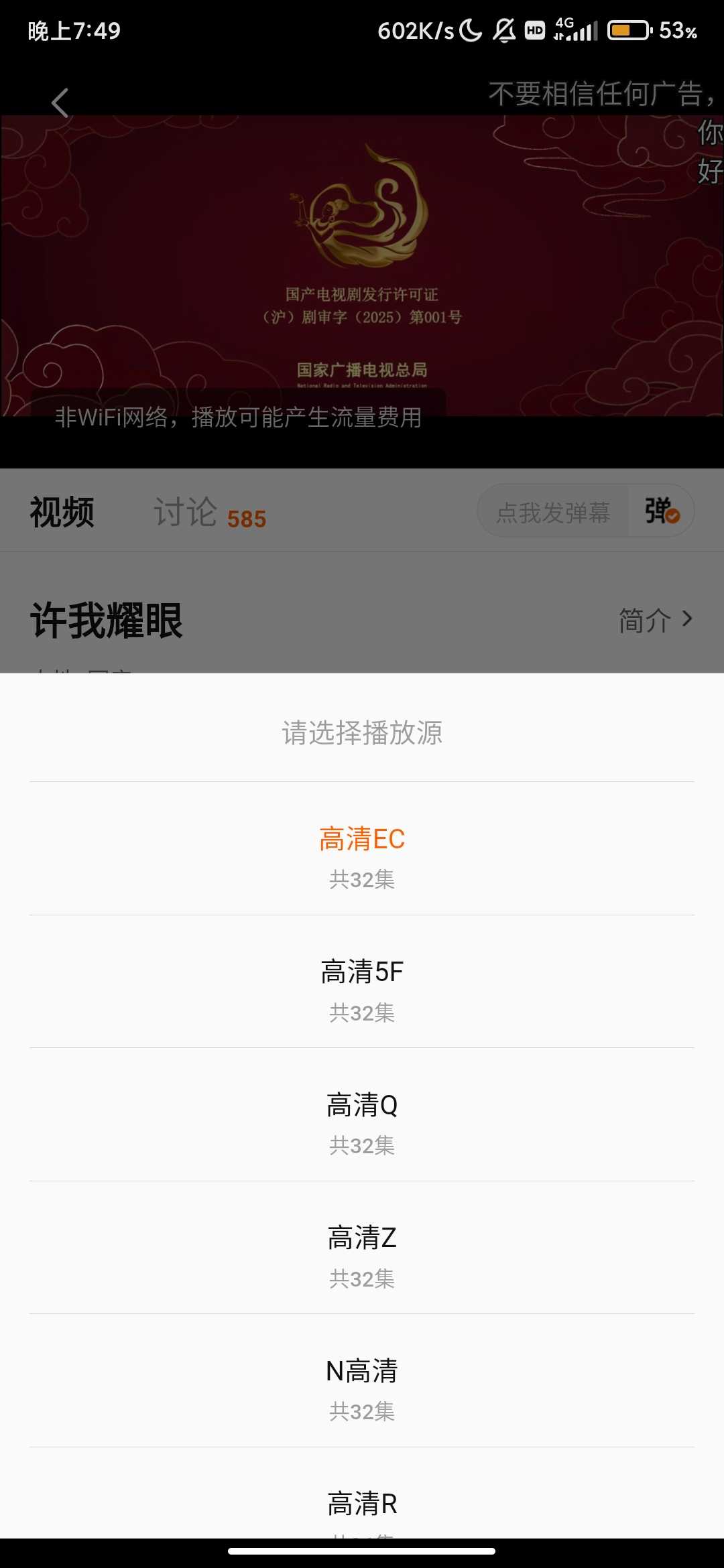The image size is (724, 1568).
Task: Go back with the top-left arrow
Action: click(60, 103)
